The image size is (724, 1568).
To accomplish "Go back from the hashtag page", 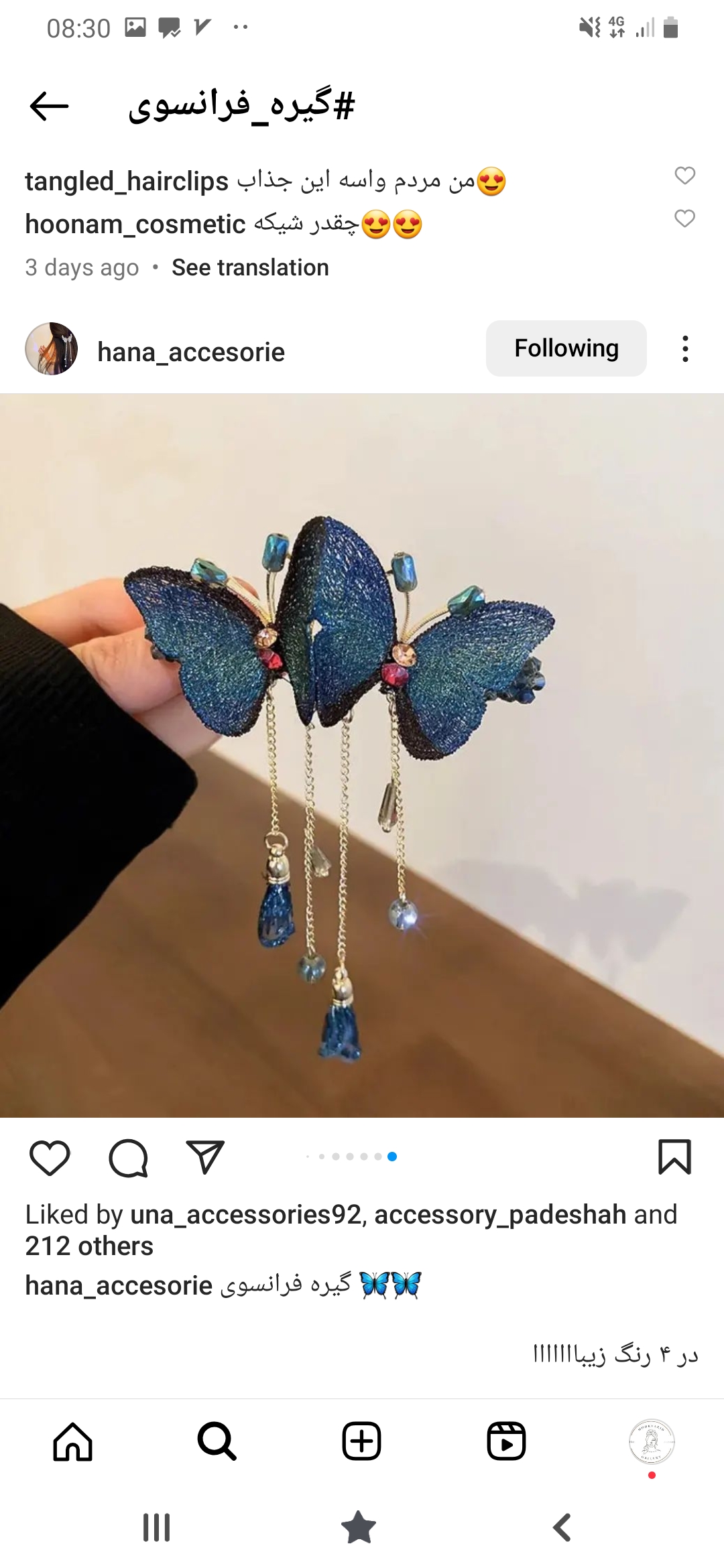I will tap(49, 106).
